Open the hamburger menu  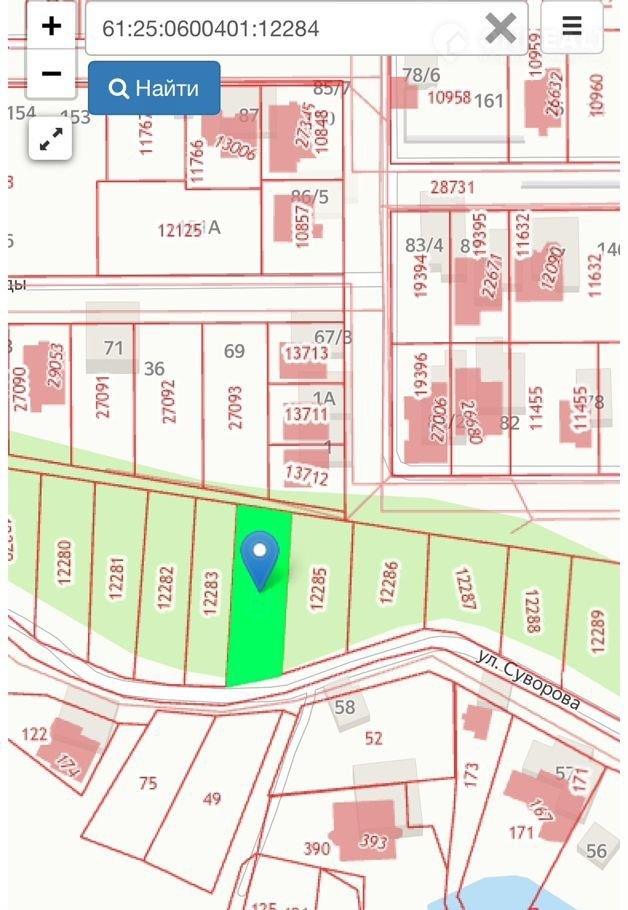click(x=572, y=27)
